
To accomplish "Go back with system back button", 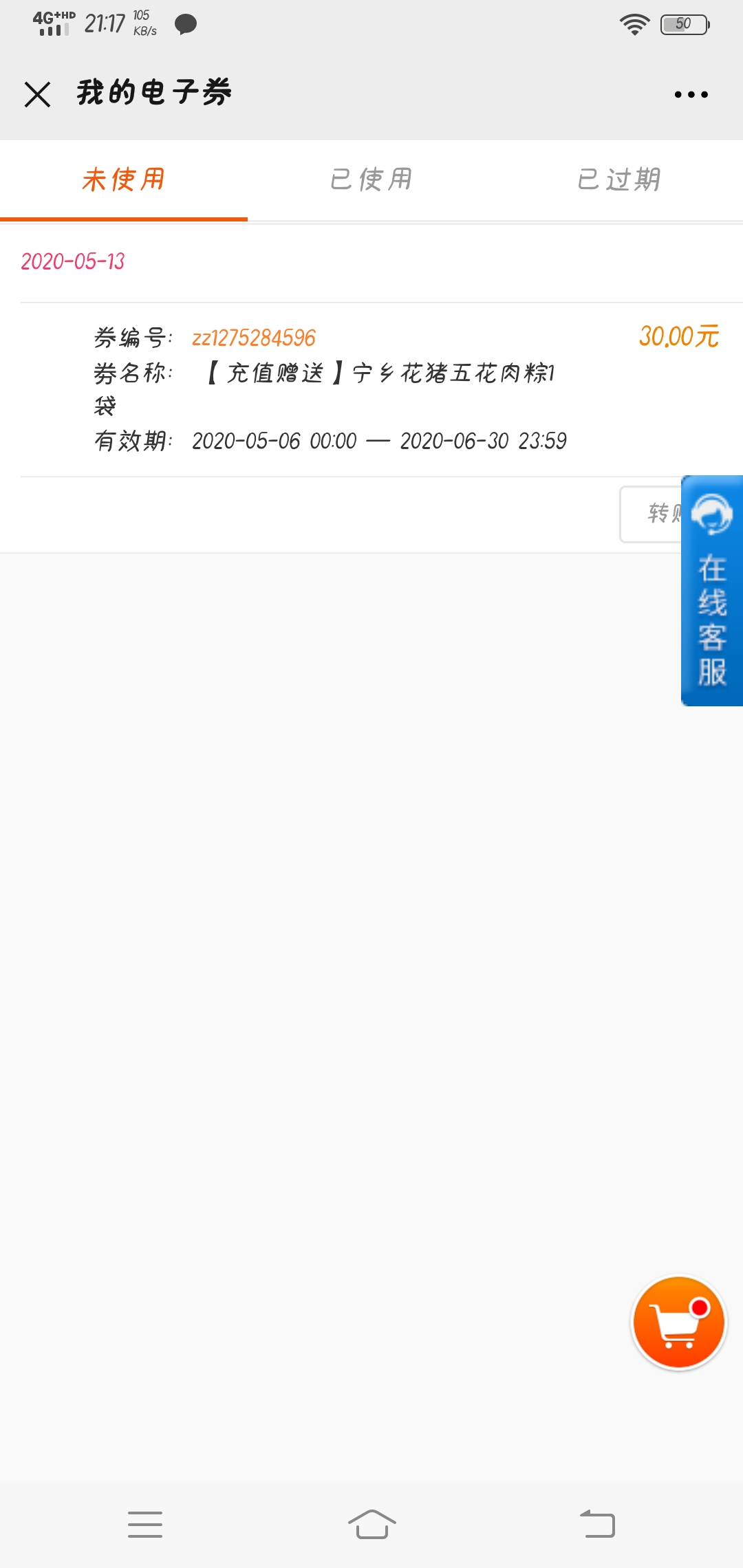I will point(597,1523).
